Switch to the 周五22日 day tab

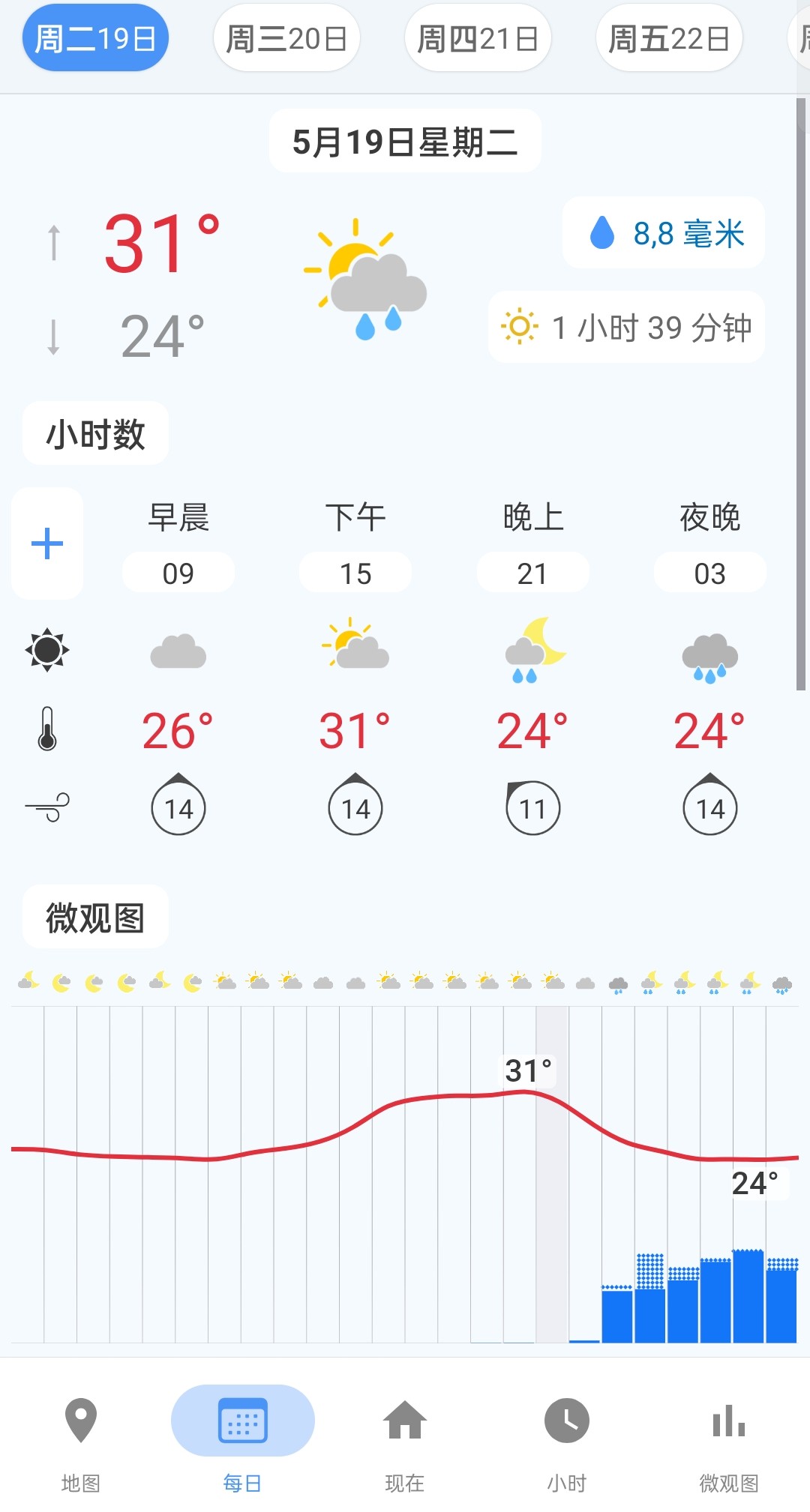pos(669,38)
